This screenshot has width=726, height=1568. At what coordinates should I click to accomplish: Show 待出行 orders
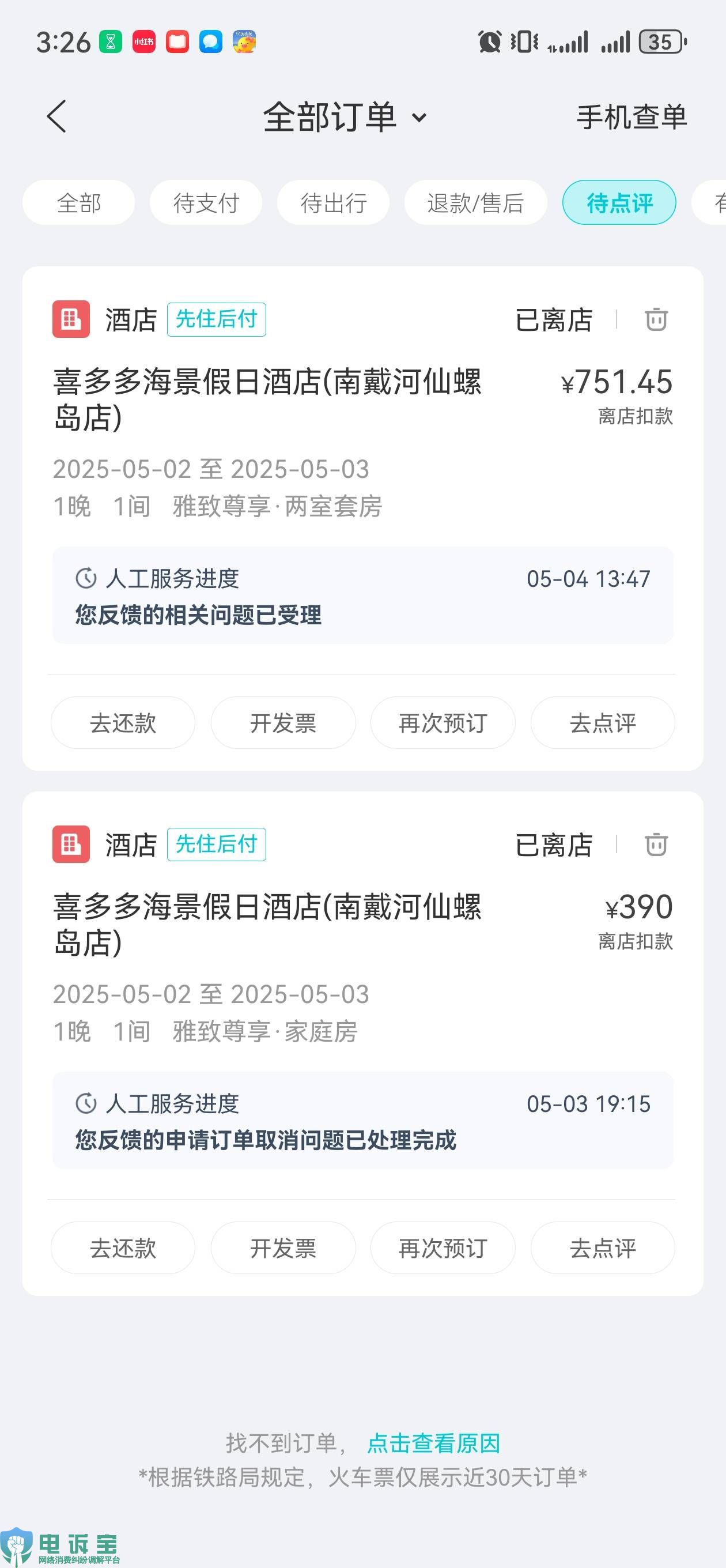point(333,203)
